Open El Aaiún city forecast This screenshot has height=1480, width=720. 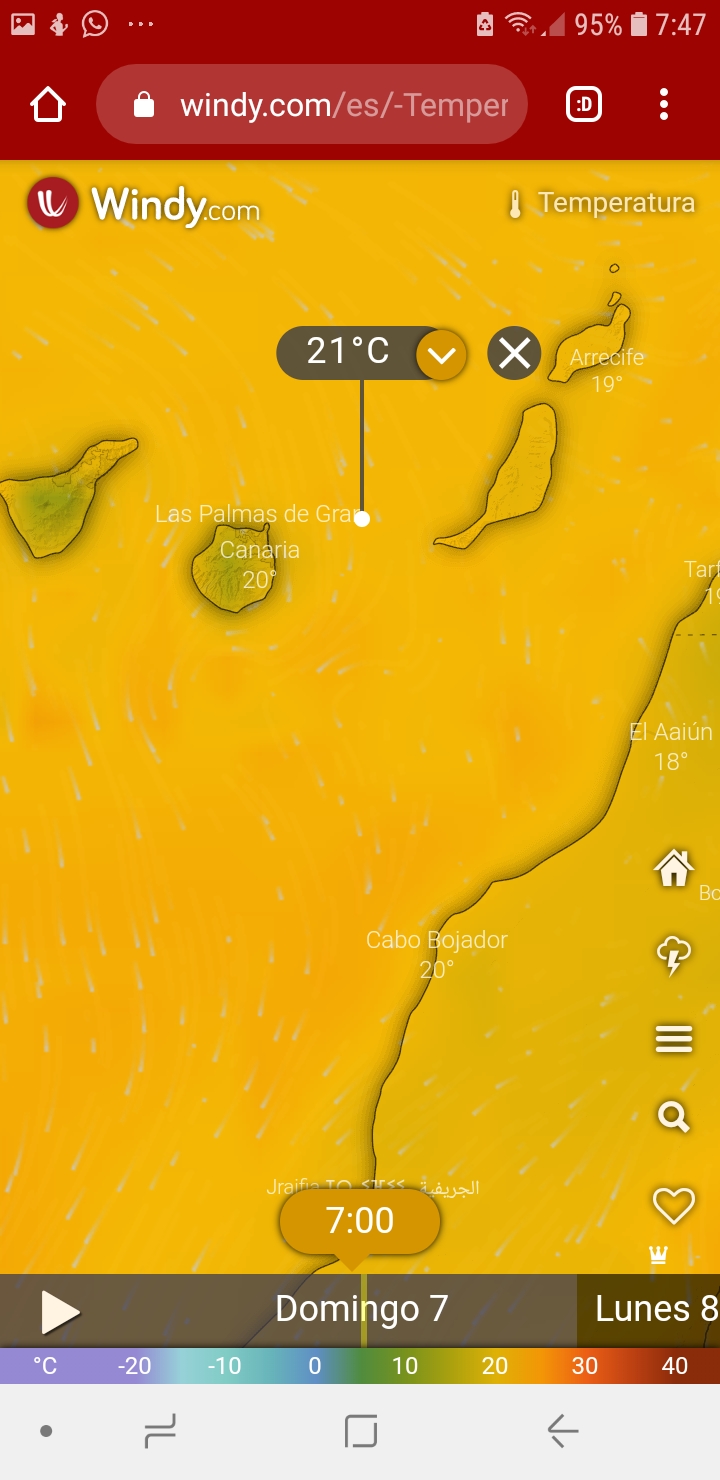[670, 746]
